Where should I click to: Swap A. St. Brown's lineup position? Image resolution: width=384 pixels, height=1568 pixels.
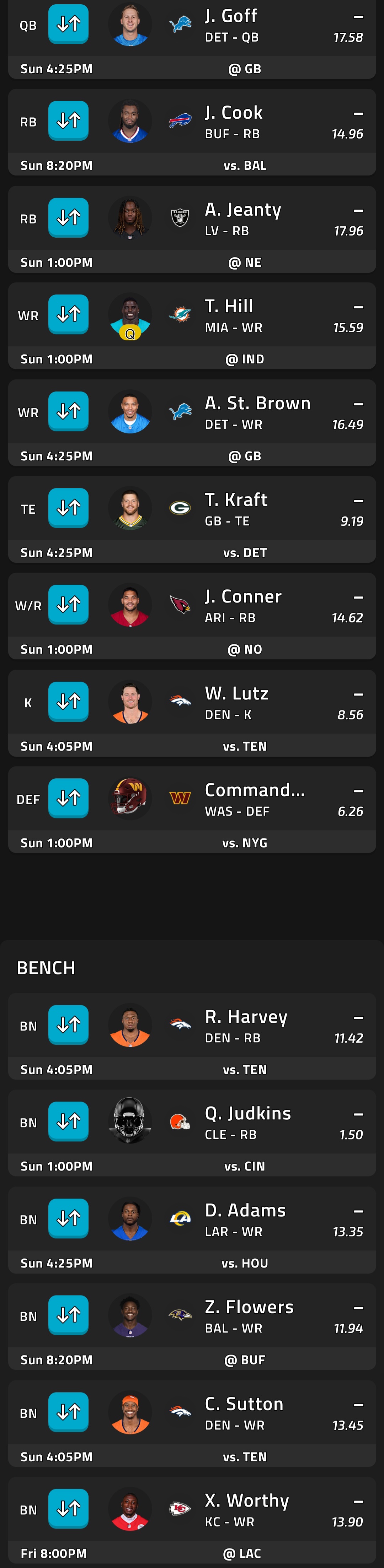coord(68,411)
